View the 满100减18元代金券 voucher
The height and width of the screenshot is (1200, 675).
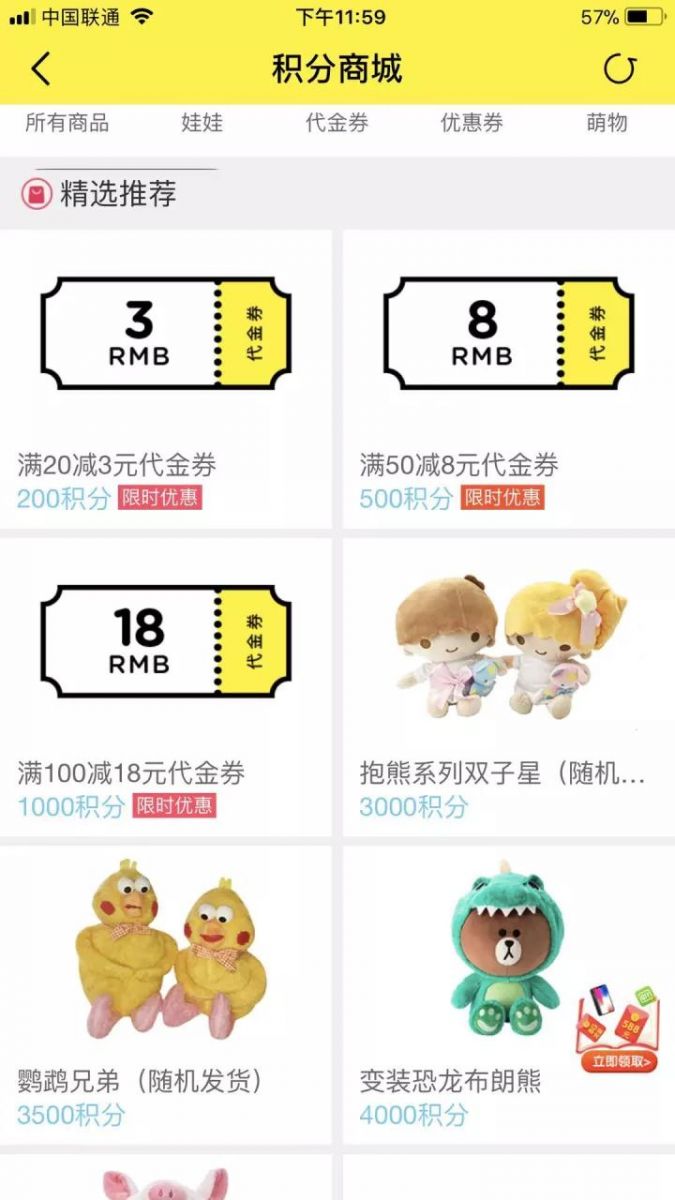(165, 688)
